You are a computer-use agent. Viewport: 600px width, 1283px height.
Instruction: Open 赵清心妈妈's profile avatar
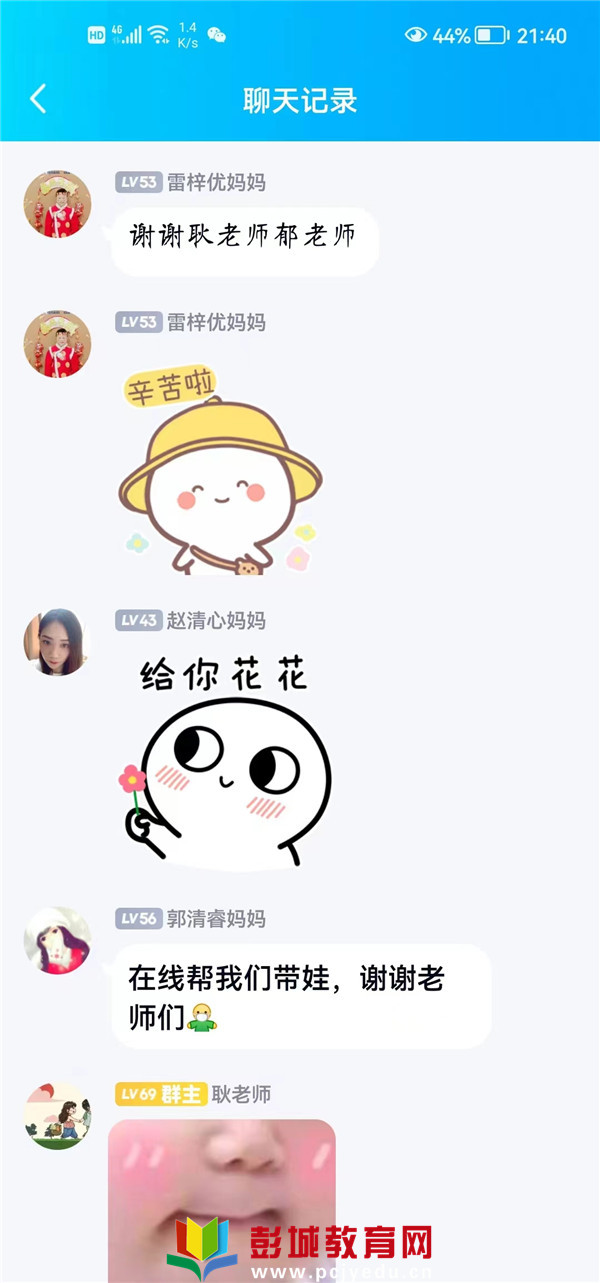point(57,642)
